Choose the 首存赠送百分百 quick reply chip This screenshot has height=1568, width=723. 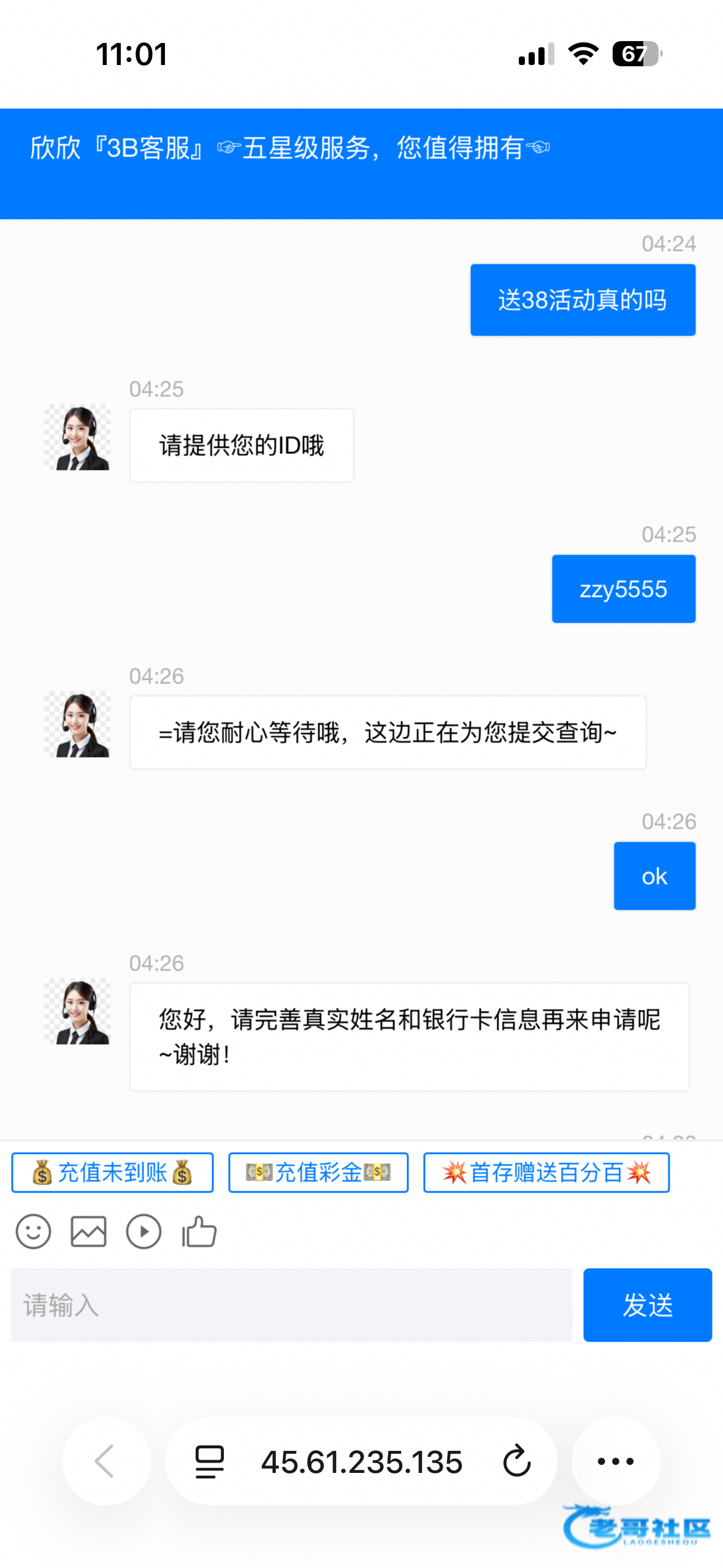[x=546, y=1172]
